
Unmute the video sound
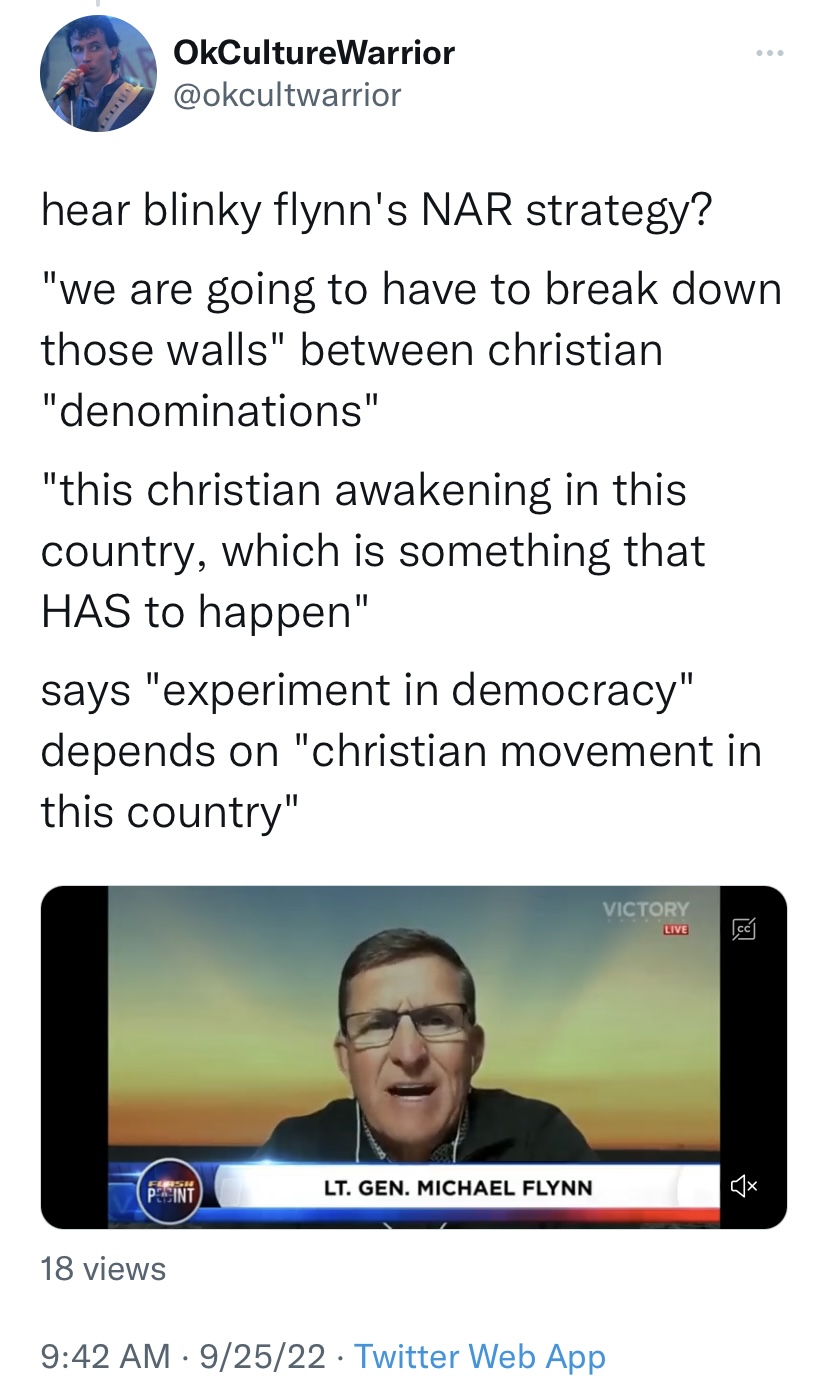pyautogui.click(x=745, y=1187)
